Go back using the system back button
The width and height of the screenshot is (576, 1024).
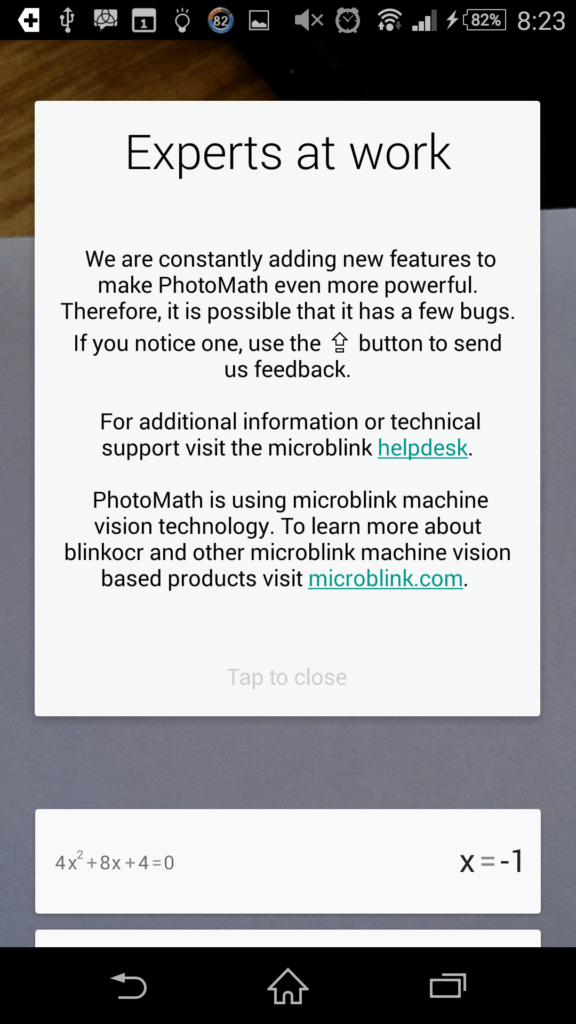tap(129, 986)
